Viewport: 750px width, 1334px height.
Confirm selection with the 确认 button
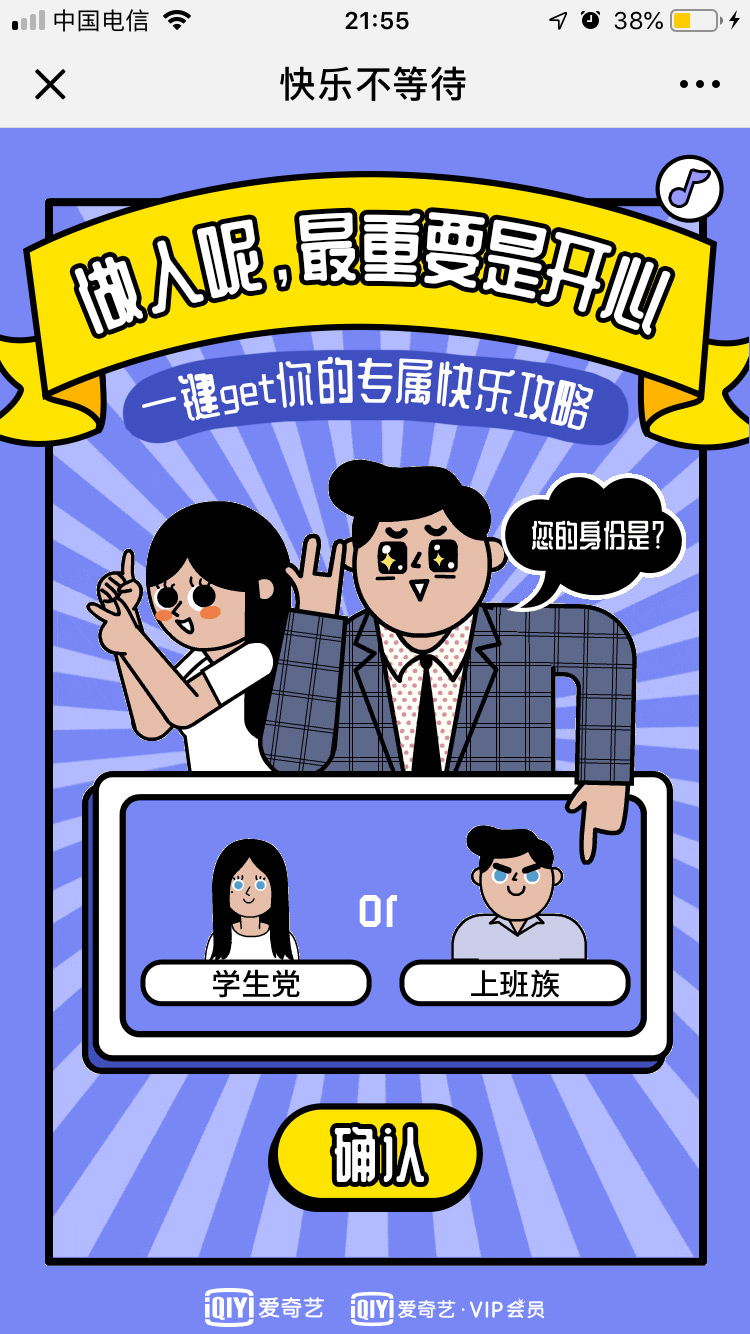pos(378,1155)
